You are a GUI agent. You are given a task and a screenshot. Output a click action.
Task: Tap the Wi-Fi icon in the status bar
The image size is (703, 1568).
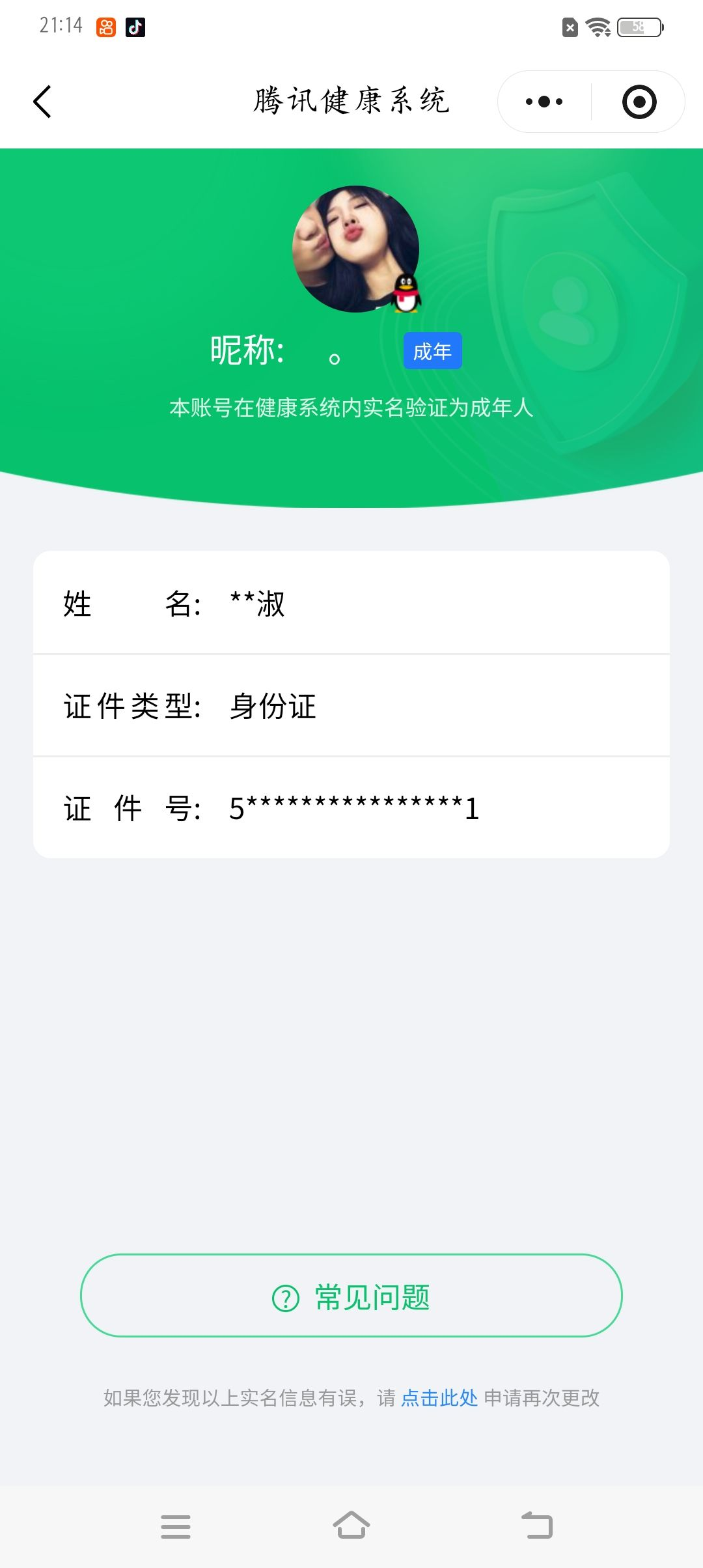pos(598,27)
